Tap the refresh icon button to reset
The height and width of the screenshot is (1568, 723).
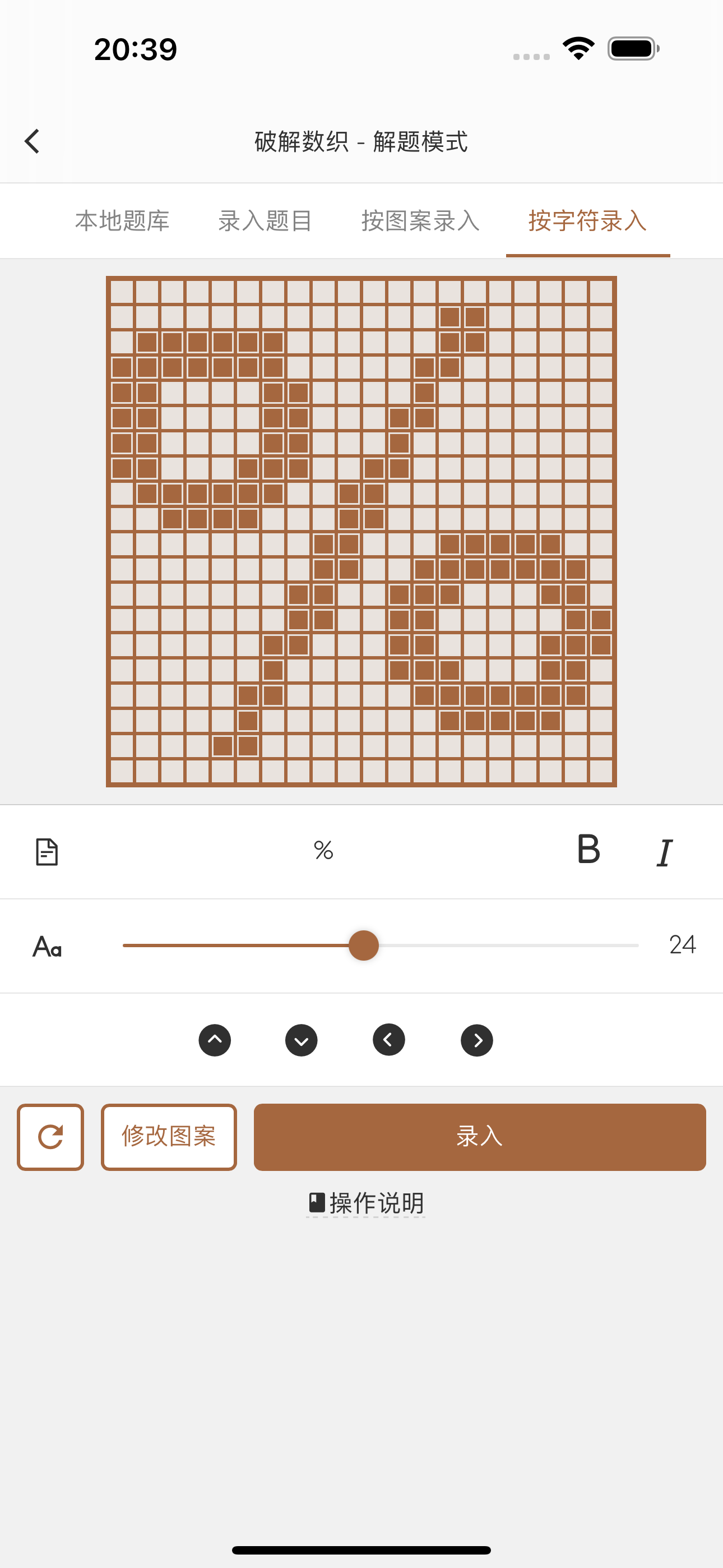tap(50, 1136)
